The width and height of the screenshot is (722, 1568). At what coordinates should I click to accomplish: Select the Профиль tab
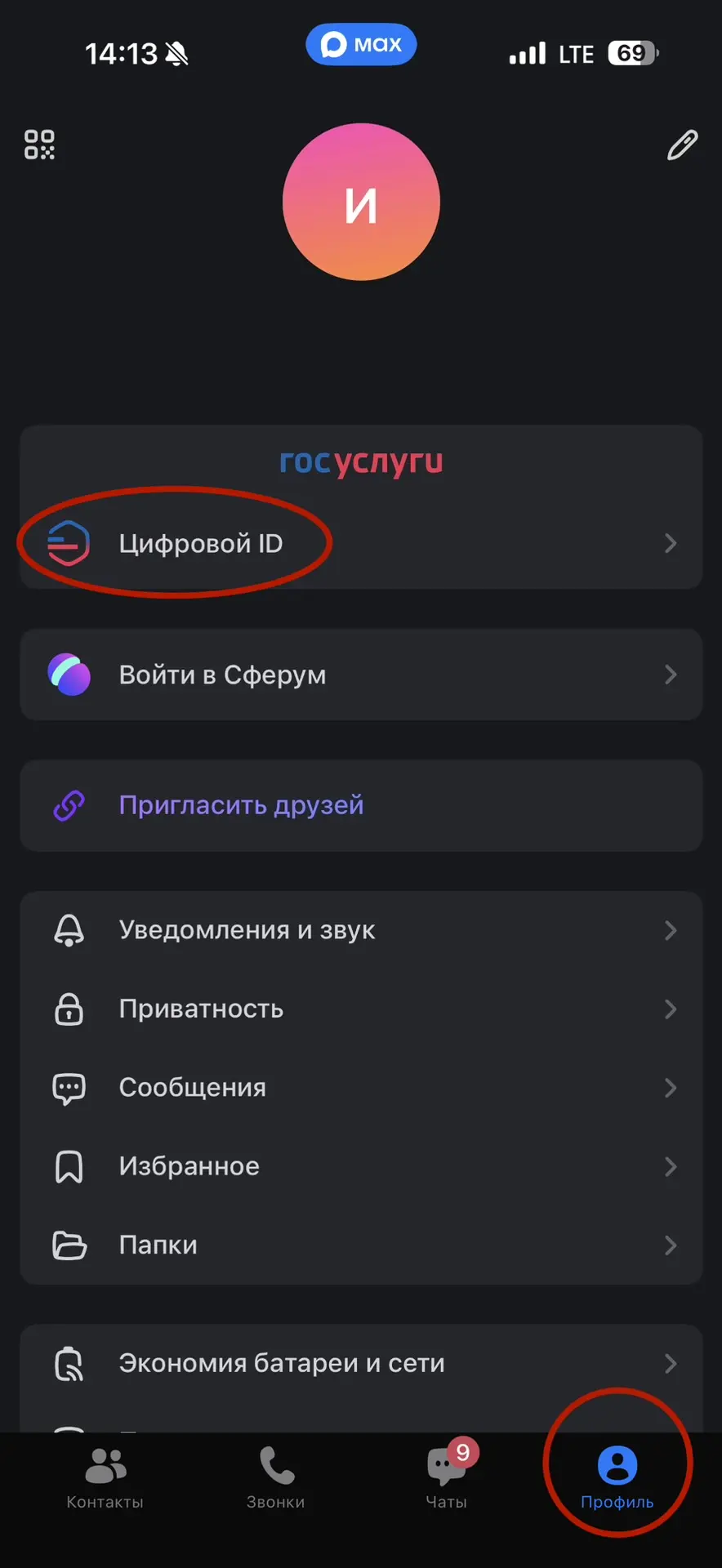pos(617,1478)
